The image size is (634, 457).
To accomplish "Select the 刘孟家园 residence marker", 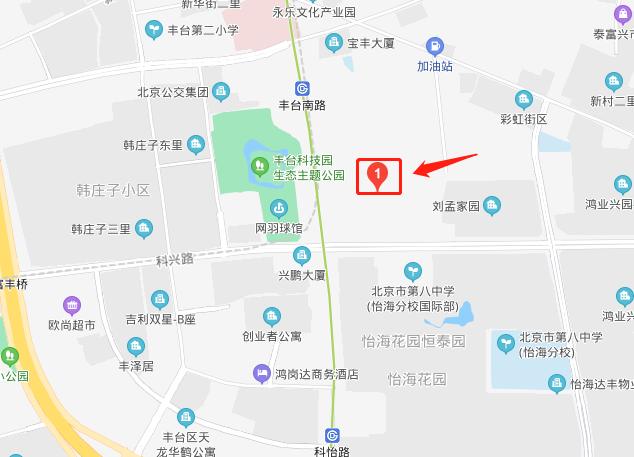I will (x=492, y=206).
